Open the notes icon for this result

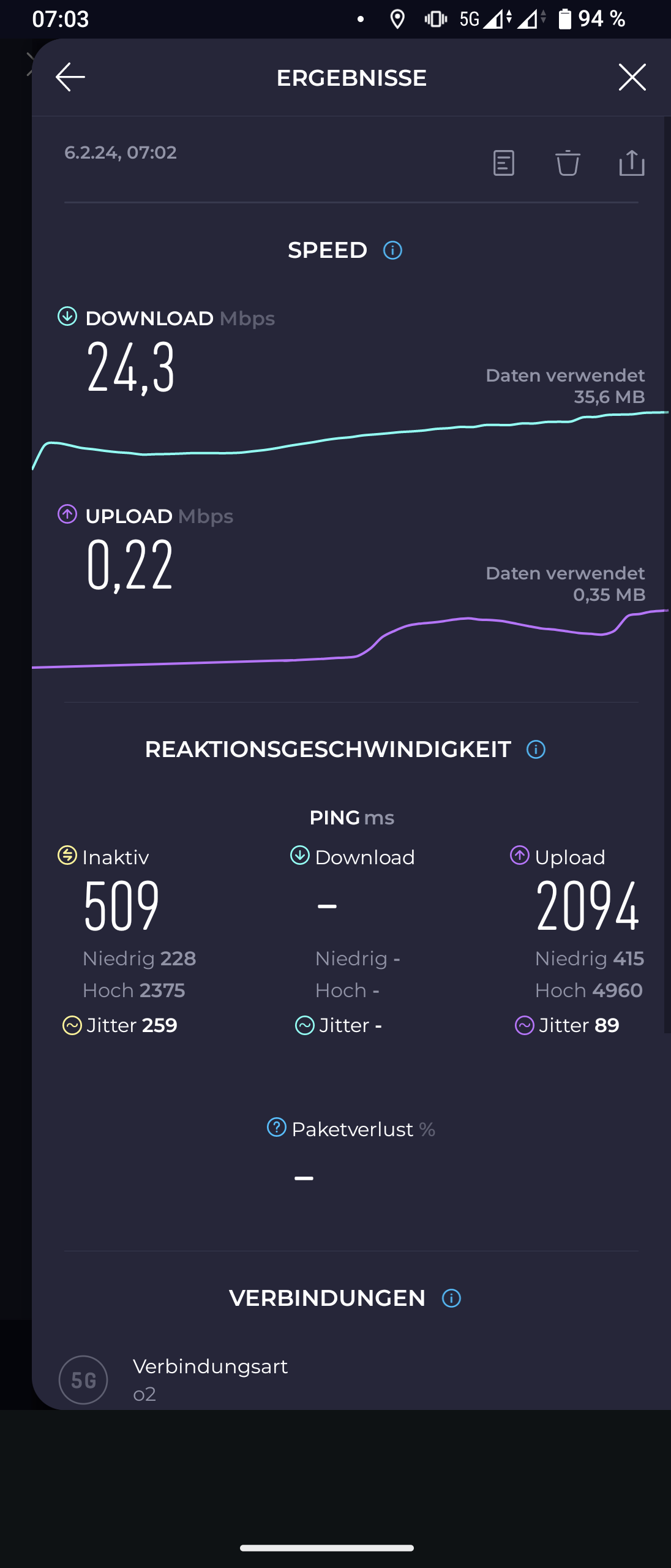point(503,163)
